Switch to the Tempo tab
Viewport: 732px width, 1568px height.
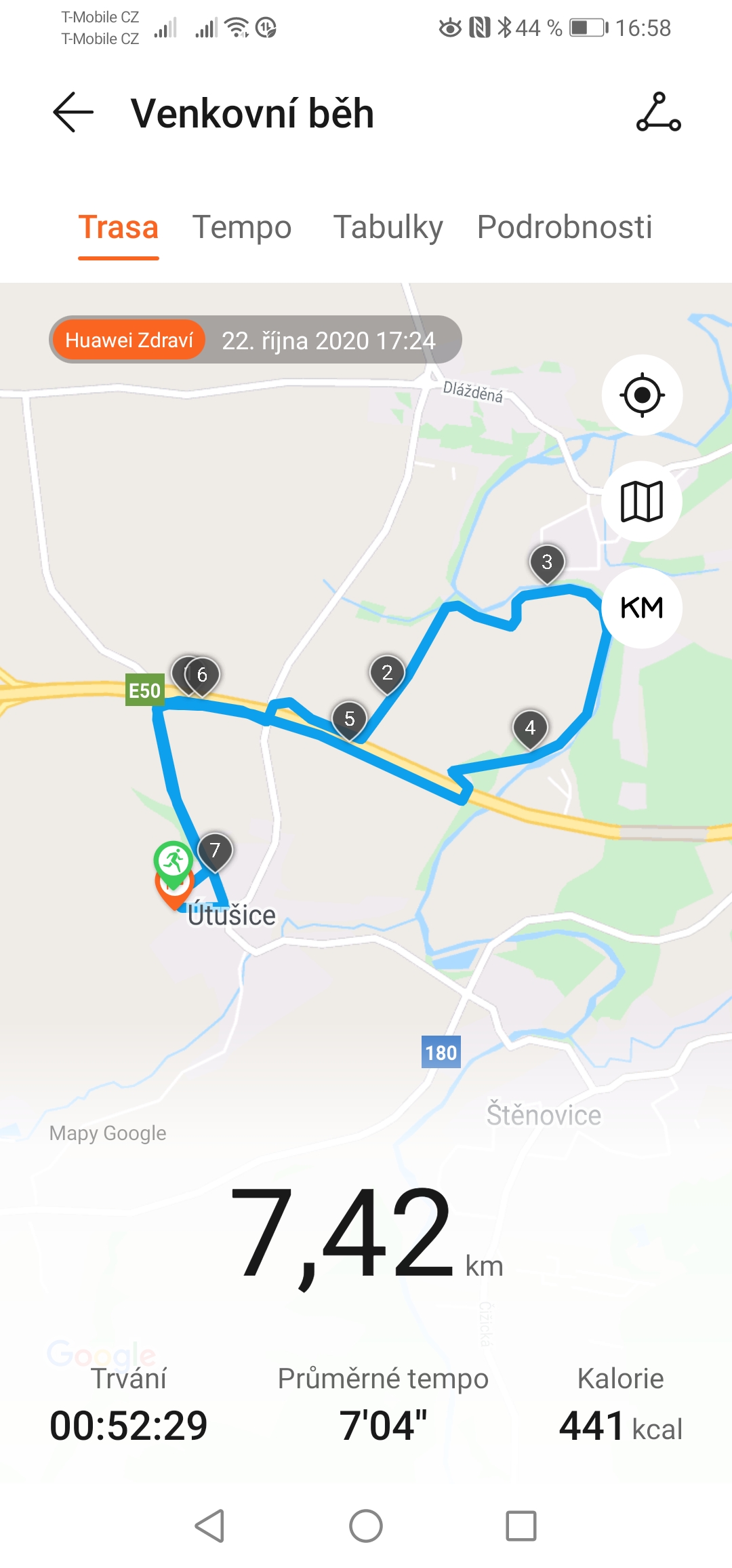(242, 227)
